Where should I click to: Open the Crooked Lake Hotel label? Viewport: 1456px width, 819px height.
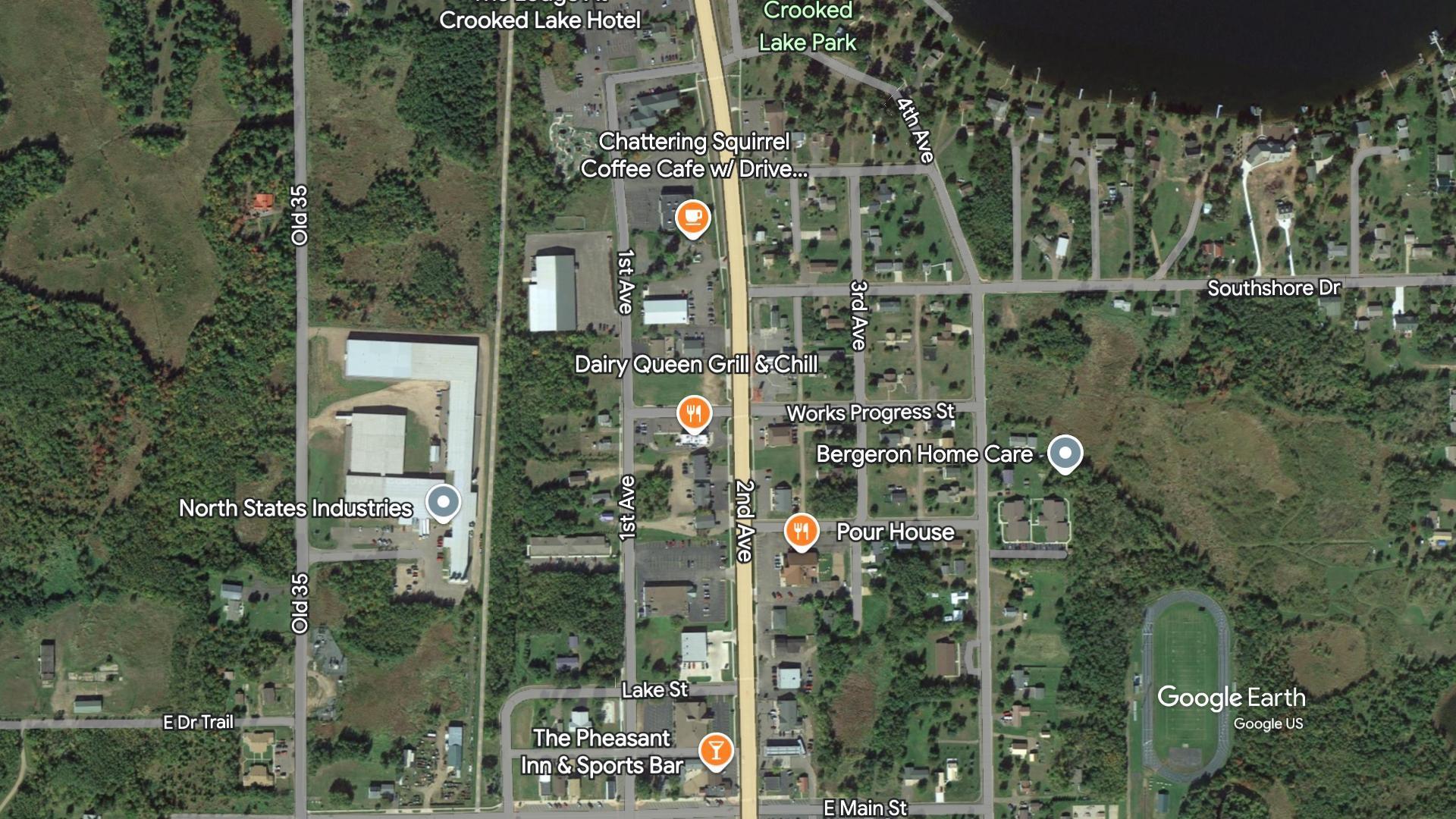540,20
